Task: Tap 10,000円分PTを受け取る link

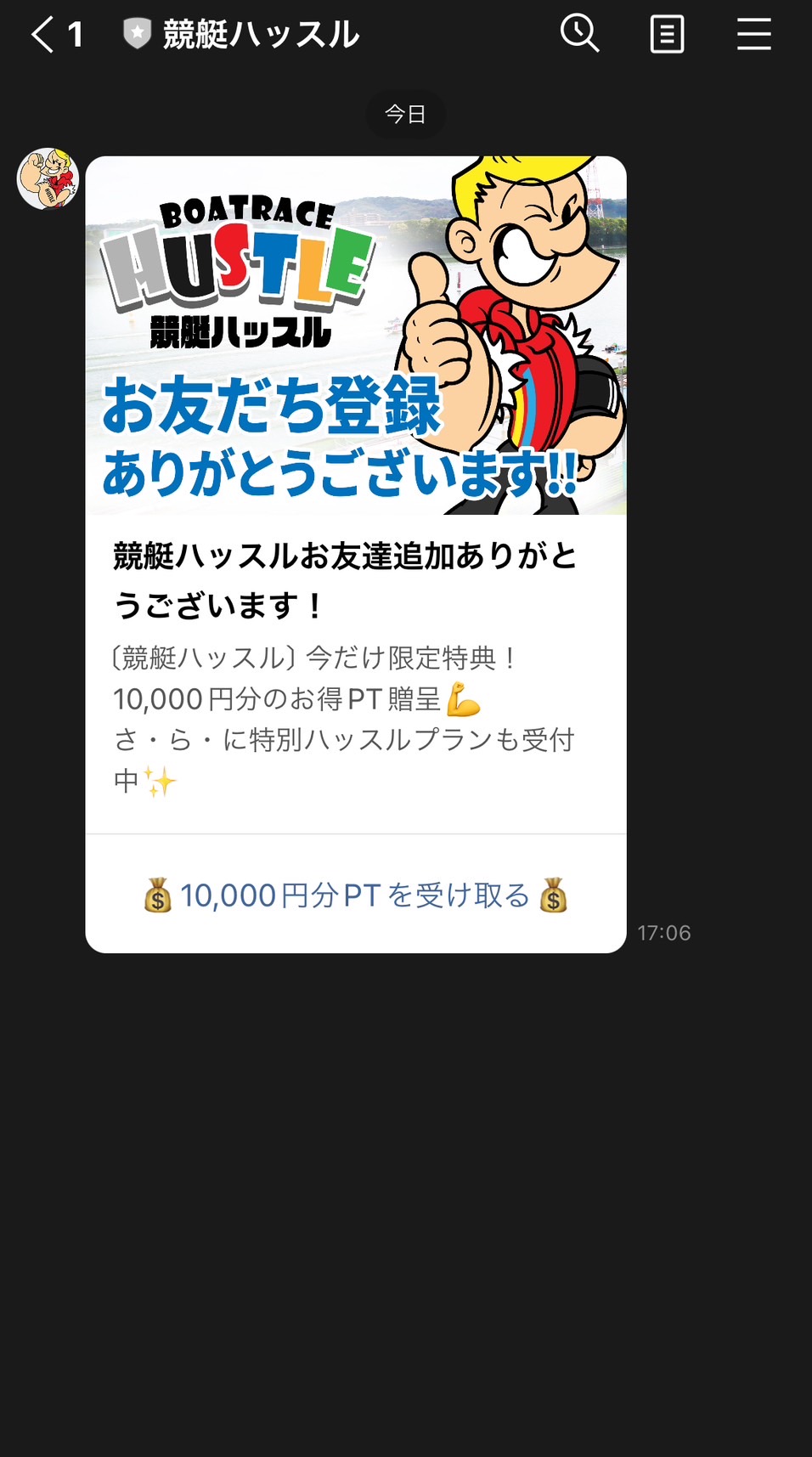Action: [355, 895]
